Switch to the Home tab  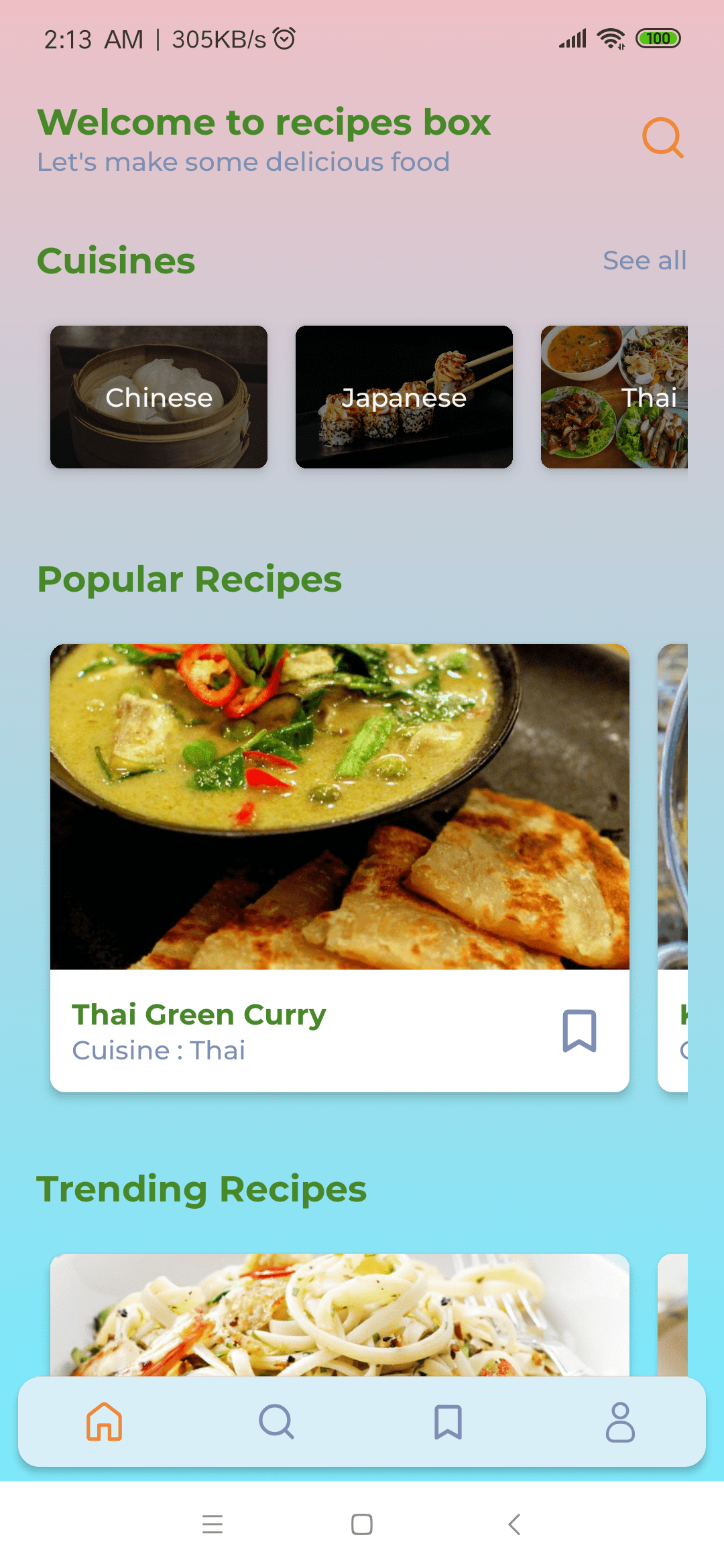(x=105, y=1421)
